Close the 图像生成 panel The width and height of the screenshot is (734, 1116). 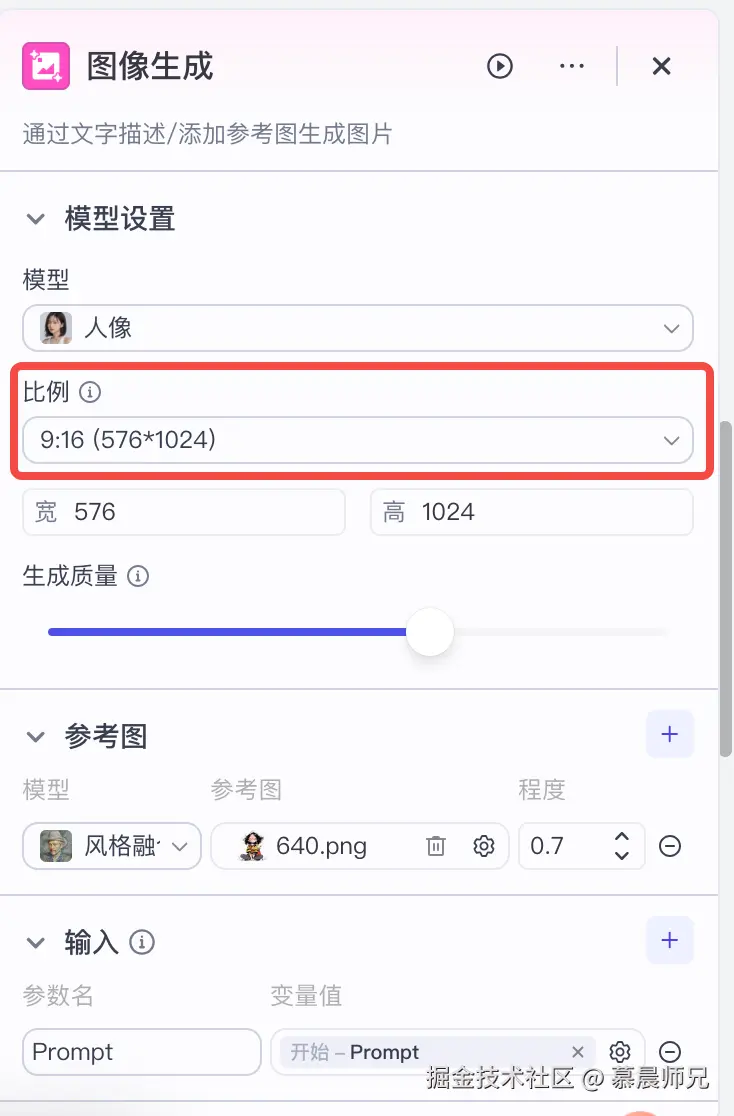click(x=661, y=66)
